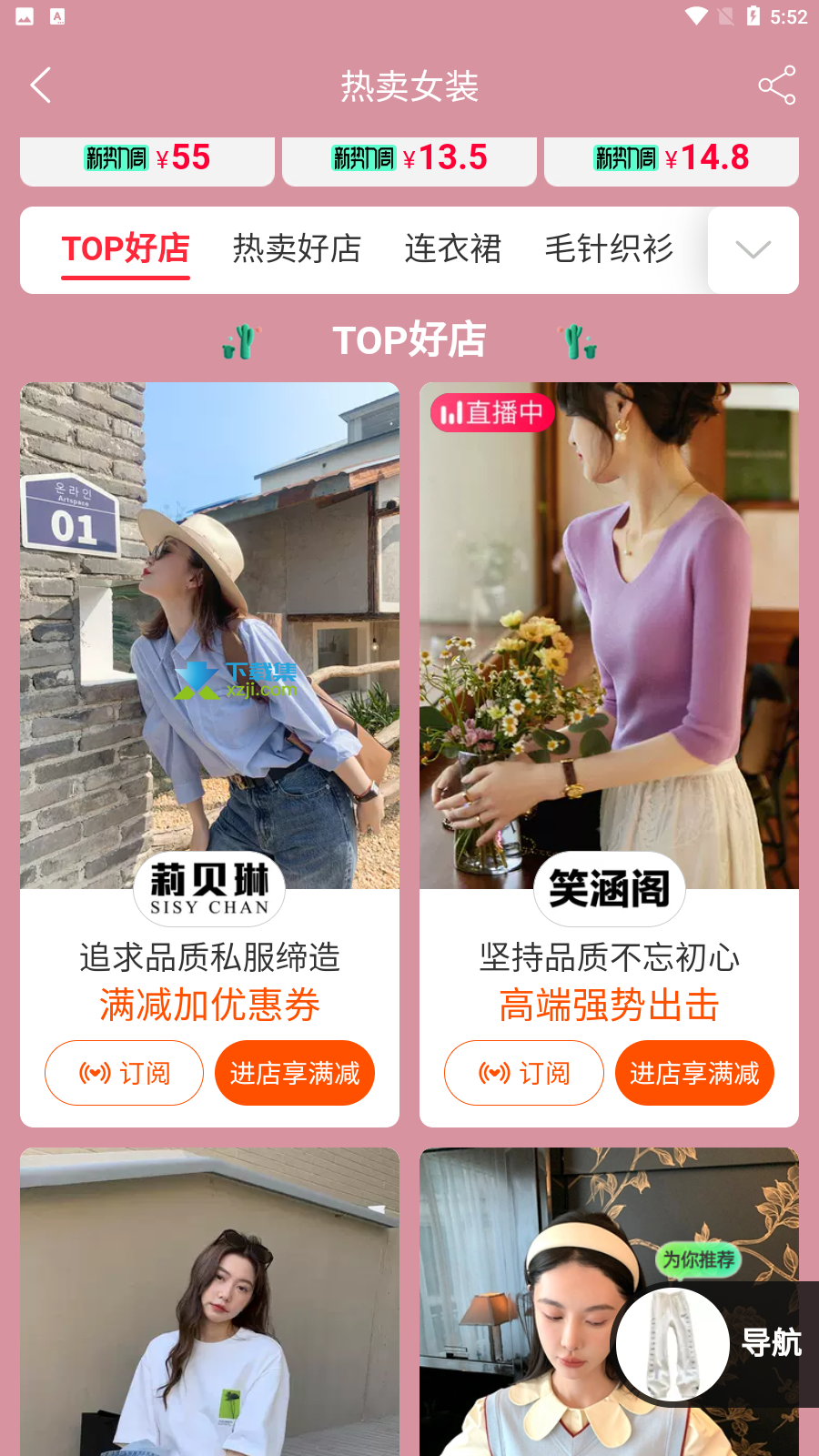Open 笑涵阁 live stream photo
Image resolution: width=819 pixels, height=1456 pixels.
[x=609, y=635]
